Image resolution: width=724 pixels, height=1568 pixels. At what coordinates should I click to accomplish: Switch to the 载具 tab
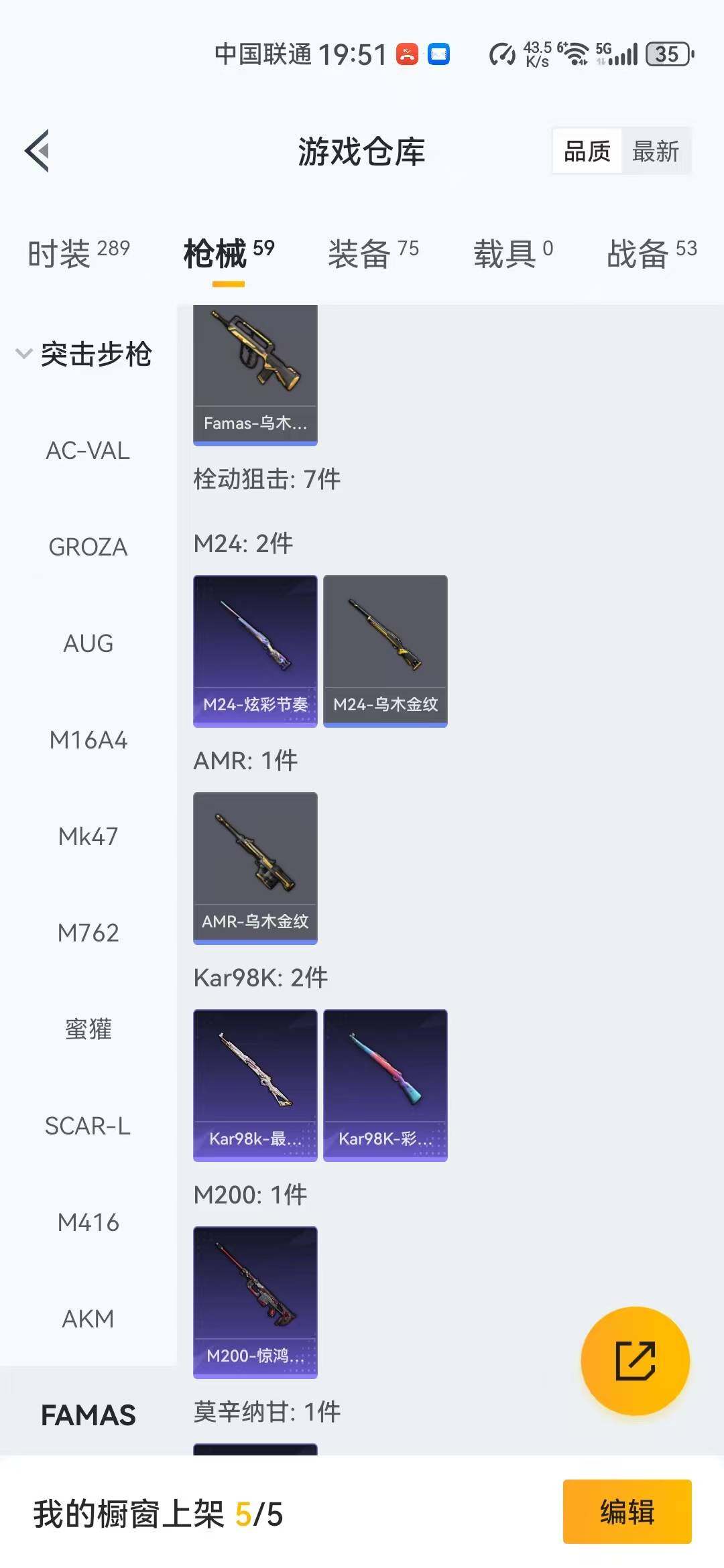513,254
